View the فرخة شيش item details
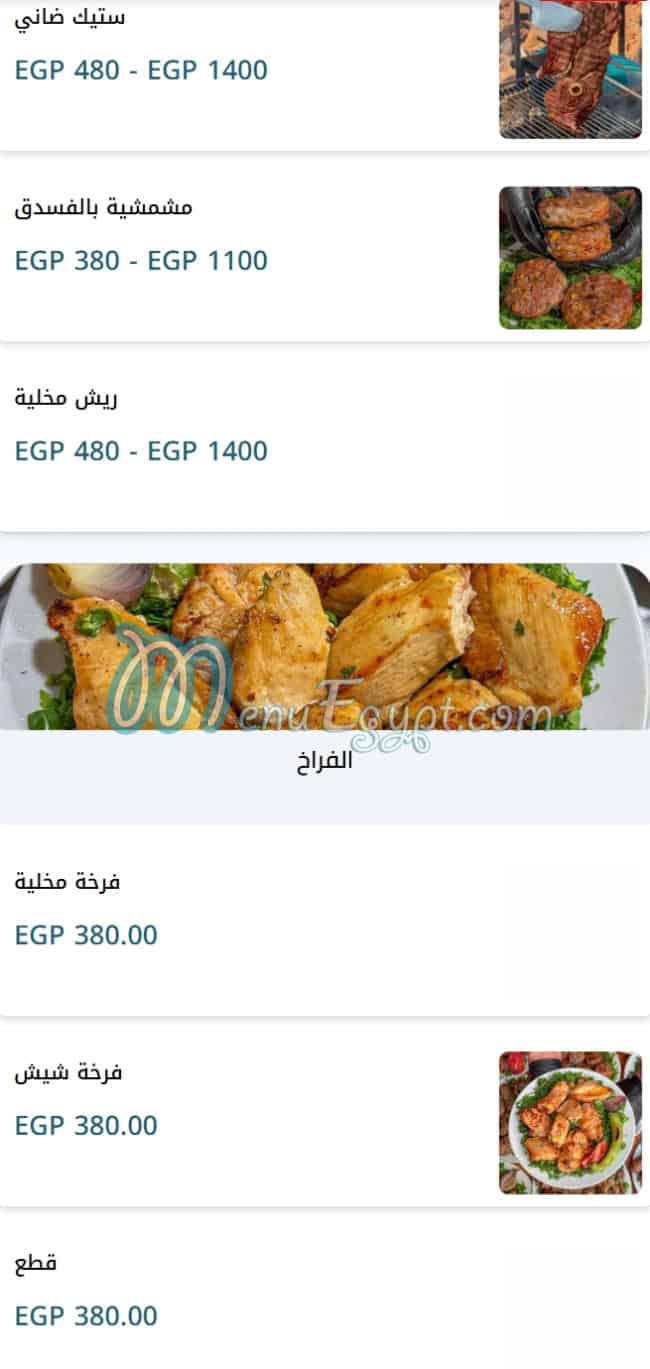The height and width of the screenshot is (1369, 650). point(68,1073)
